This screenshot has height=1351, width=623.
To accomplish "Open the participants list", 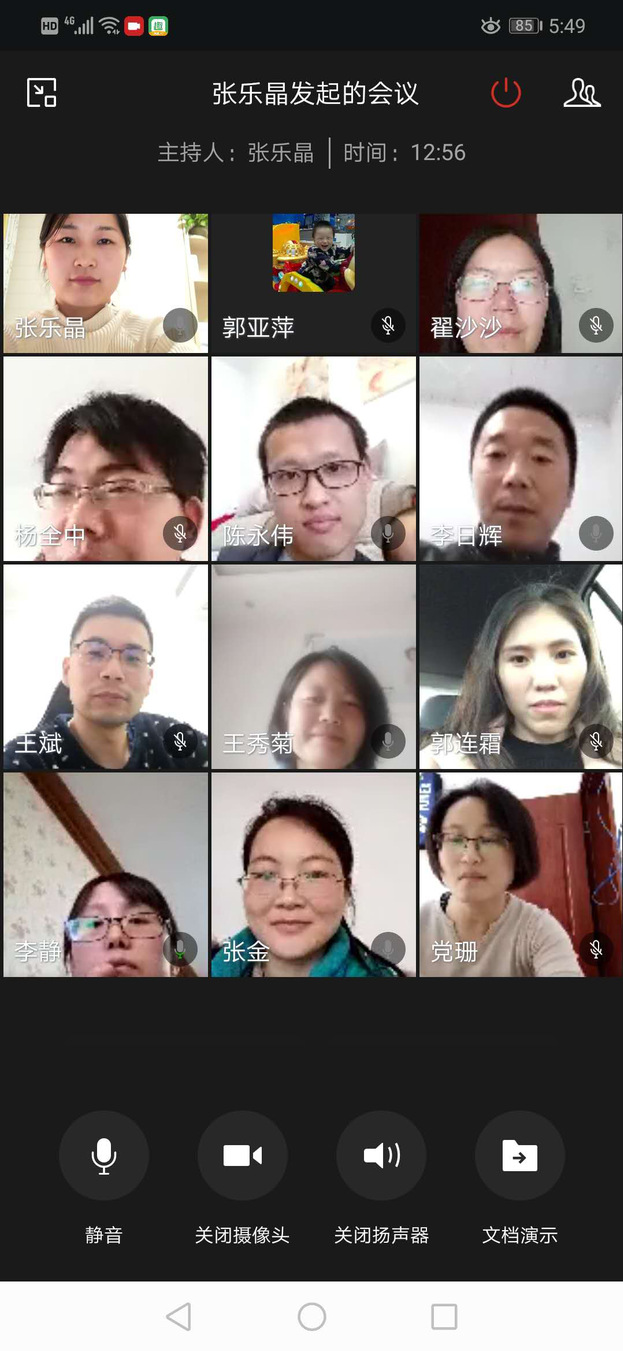I will click(x=581, y=93).
